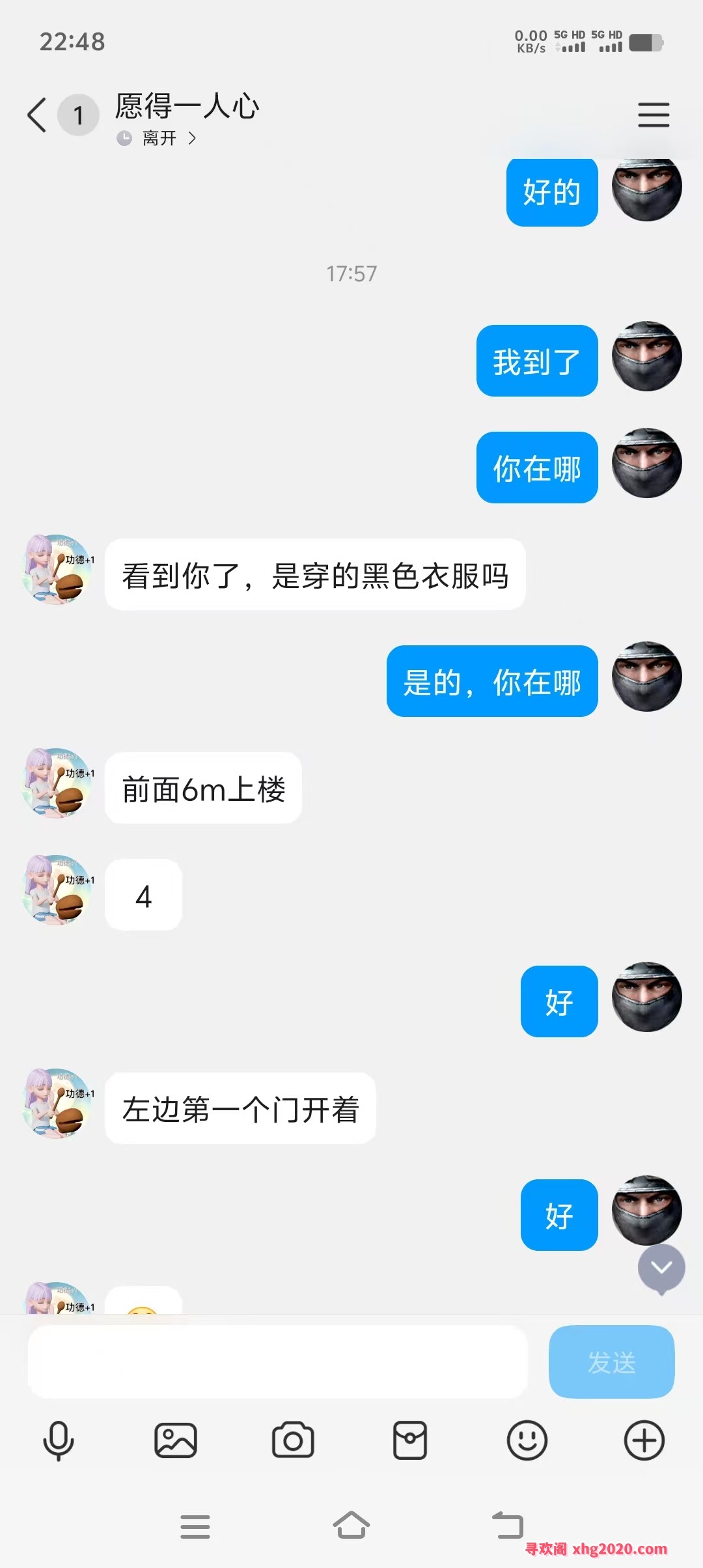The height and width of the screenshot is (1568, 703).
Task: Focus the message text field
Action: tap(277, 1362)
